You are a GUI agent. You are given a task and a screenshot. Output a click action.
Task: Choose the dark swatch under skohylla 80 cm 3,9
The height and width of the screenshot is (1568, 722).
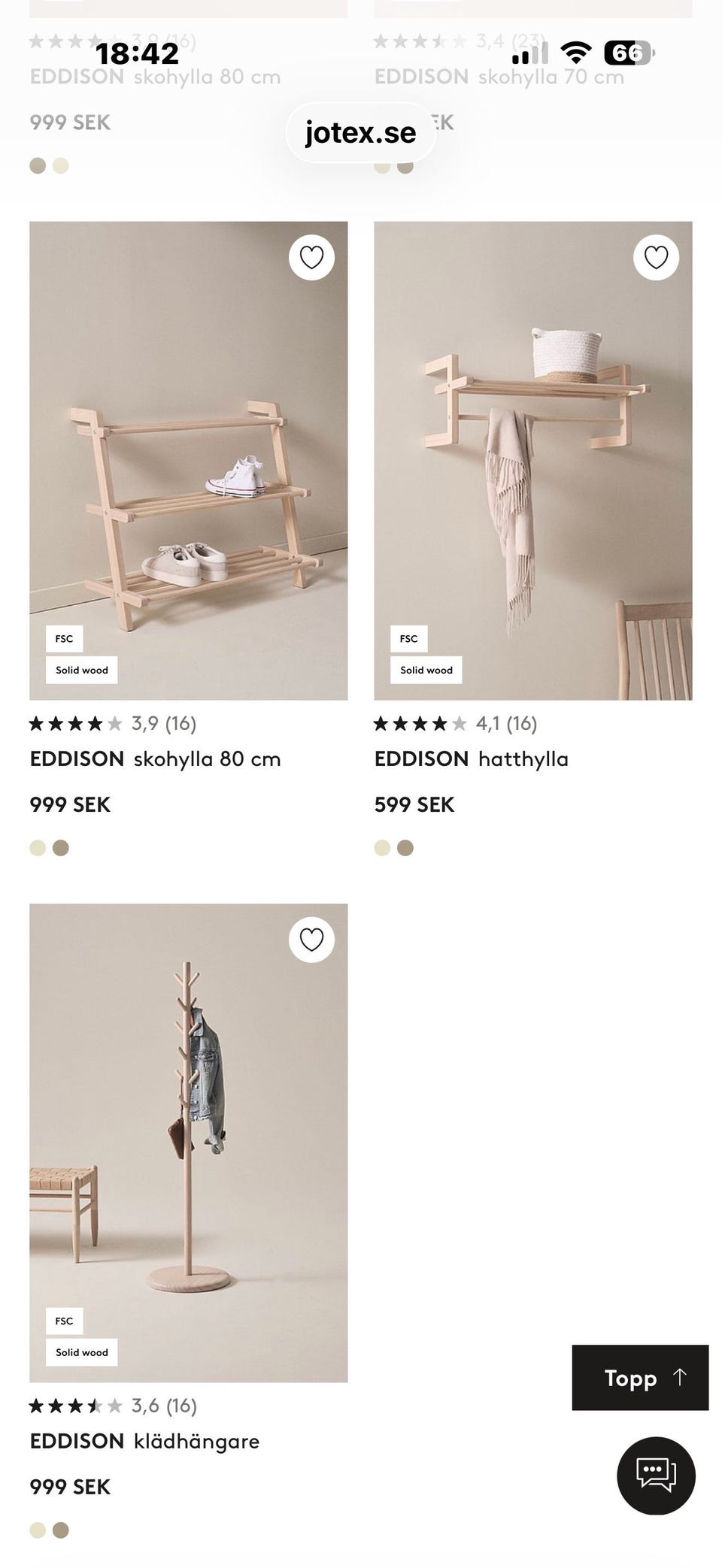[61, 848]
